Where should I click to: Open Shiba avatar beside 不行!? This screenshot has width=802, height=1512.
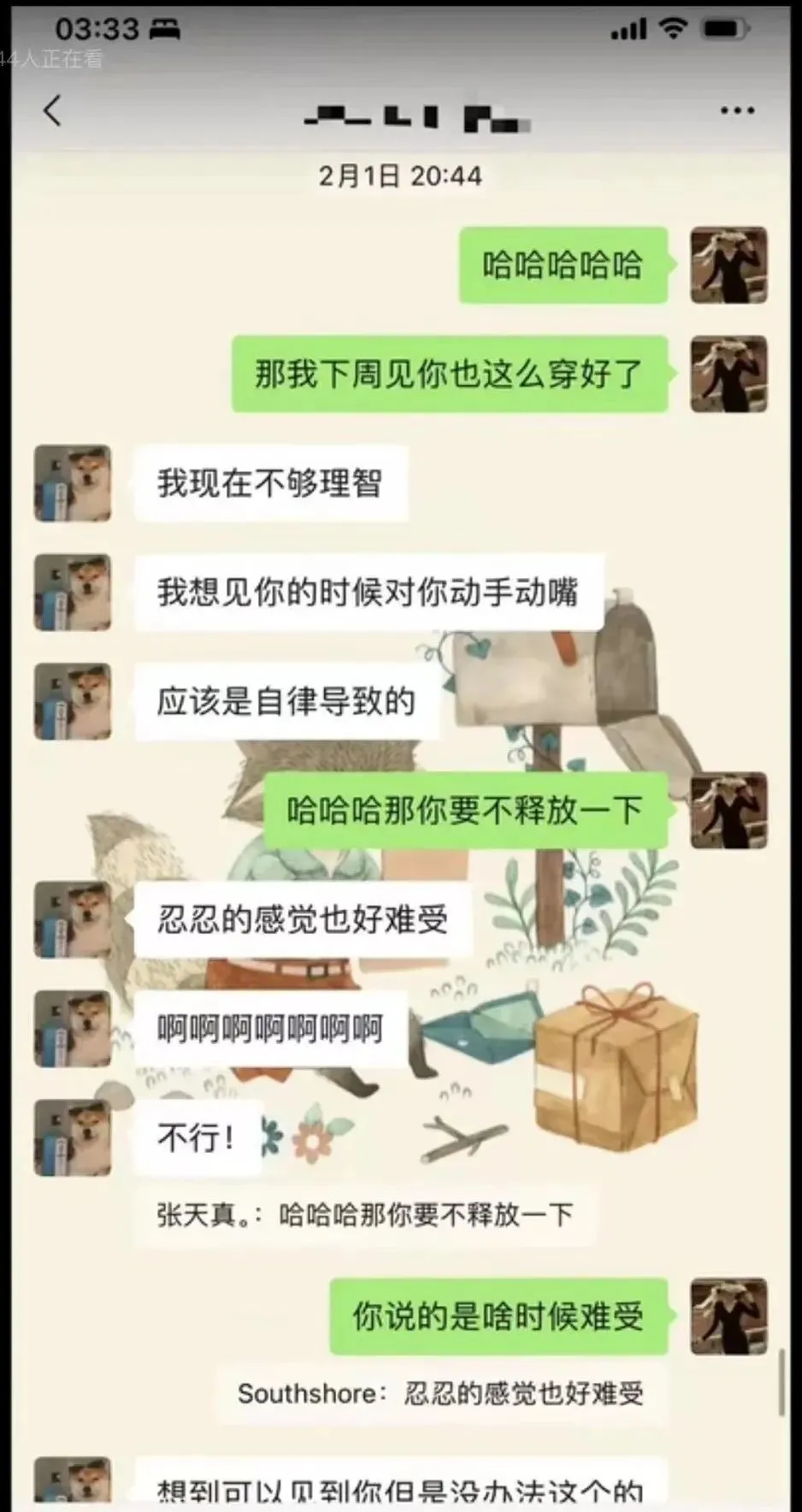click(x=73, y=1137)
